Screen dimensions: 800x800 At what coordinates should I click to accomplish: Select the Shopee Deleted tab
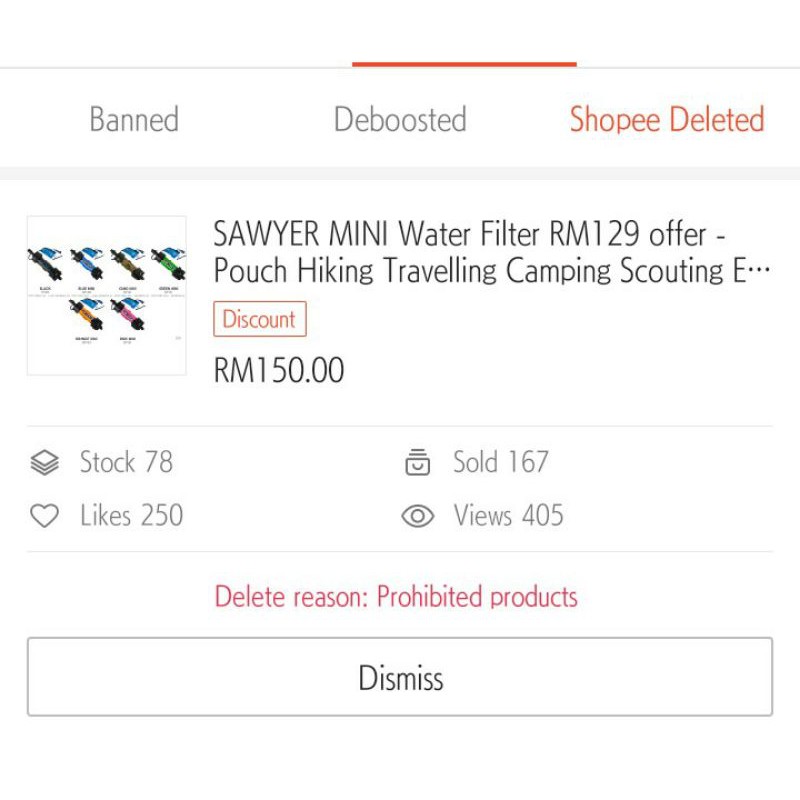[x=666, y=120]
